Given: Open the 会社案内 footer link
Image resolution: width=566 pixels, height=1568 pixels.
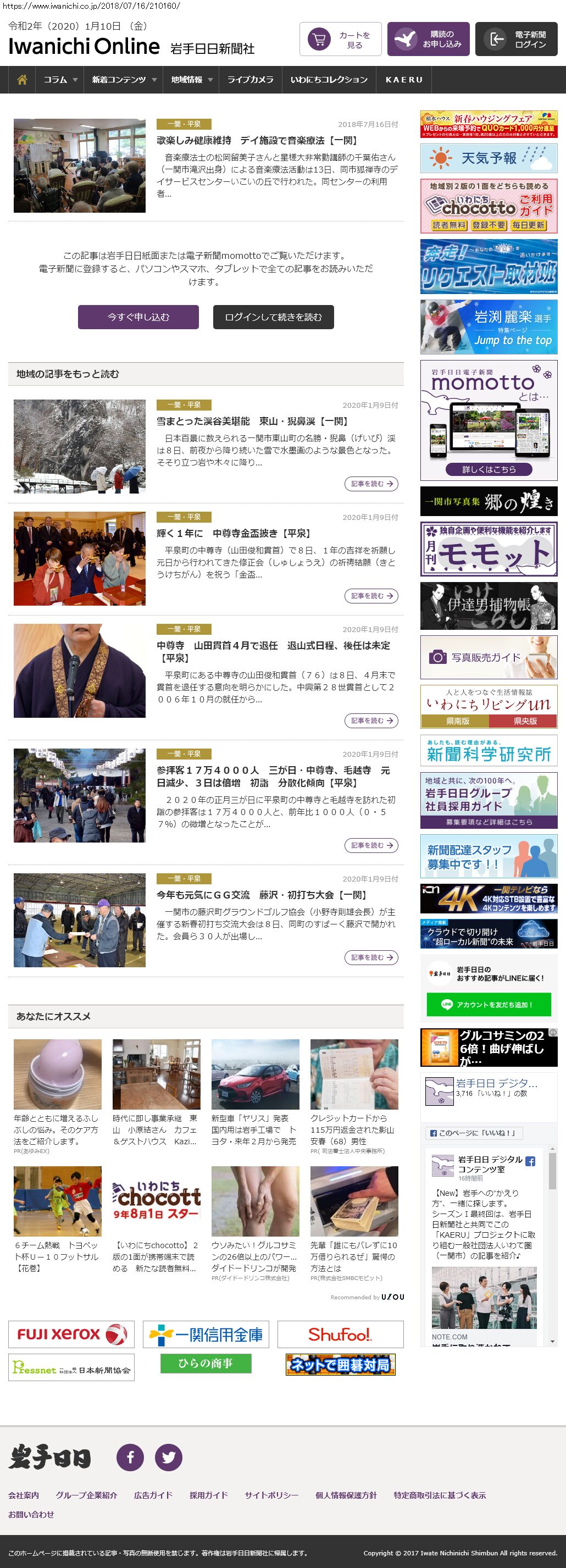Looking at the screenshot, I should (24, 1495).
